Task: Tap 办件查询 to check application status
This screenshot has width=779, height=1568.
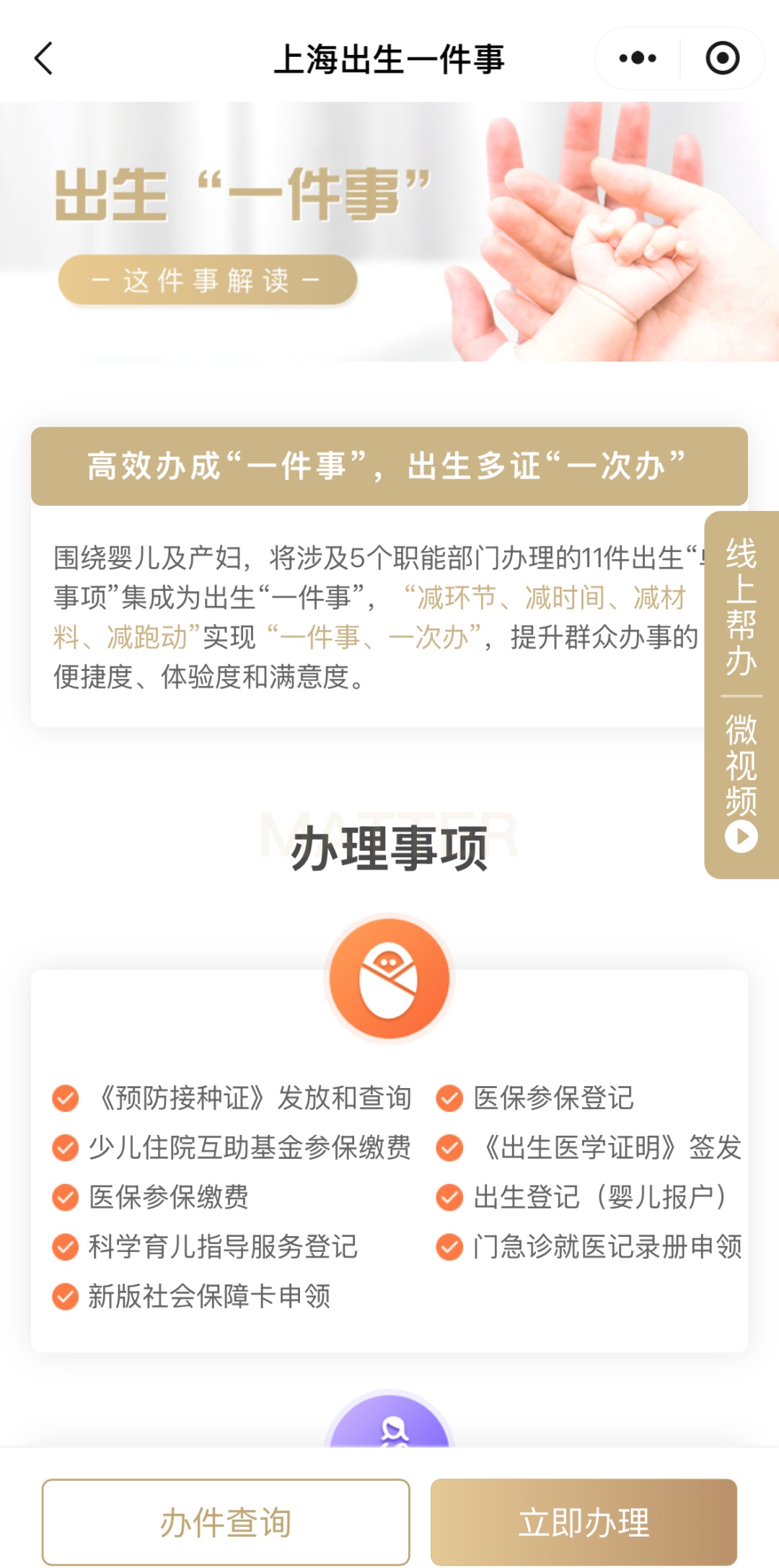Action: (226, 1522)
